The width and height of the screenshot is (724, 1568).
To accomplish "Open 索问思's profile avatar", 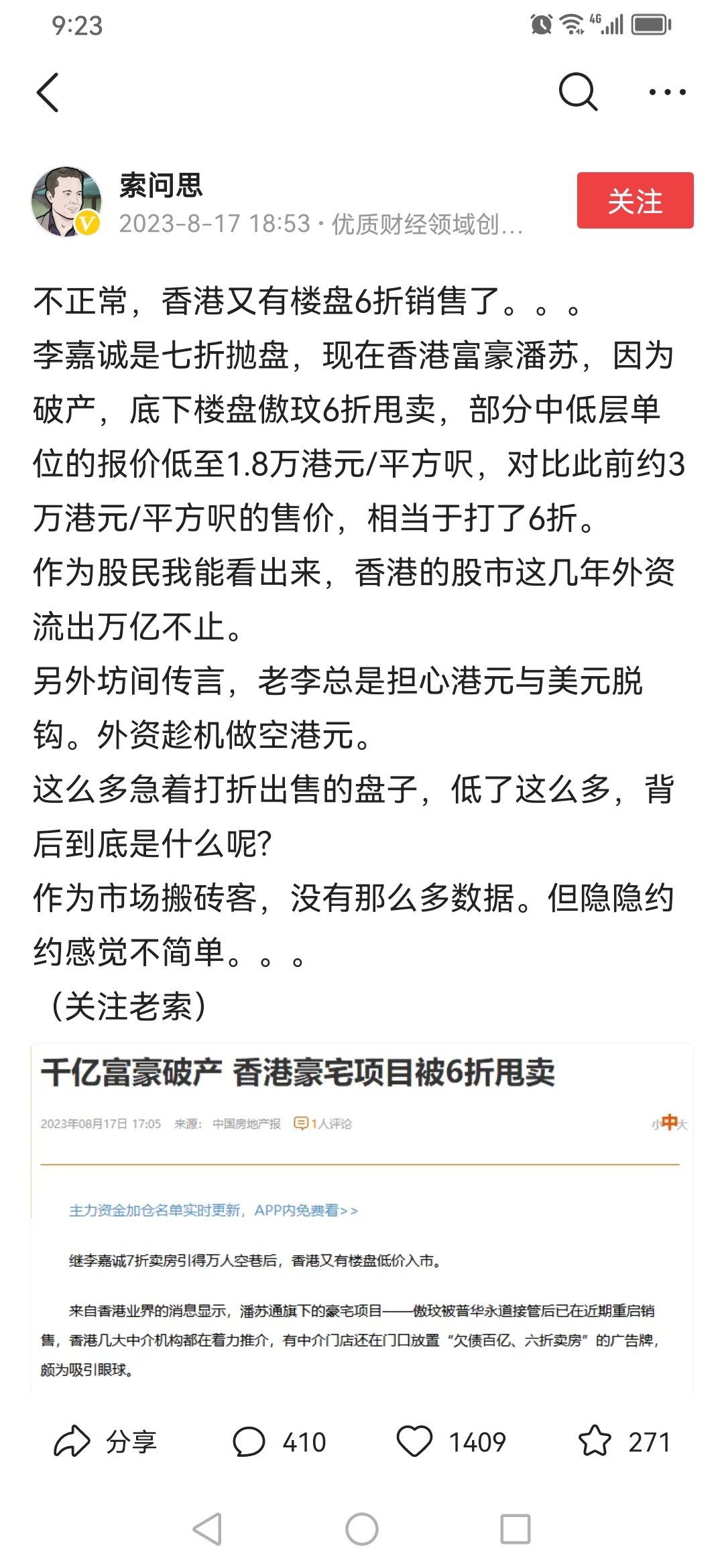I will (x=66, y=202).
